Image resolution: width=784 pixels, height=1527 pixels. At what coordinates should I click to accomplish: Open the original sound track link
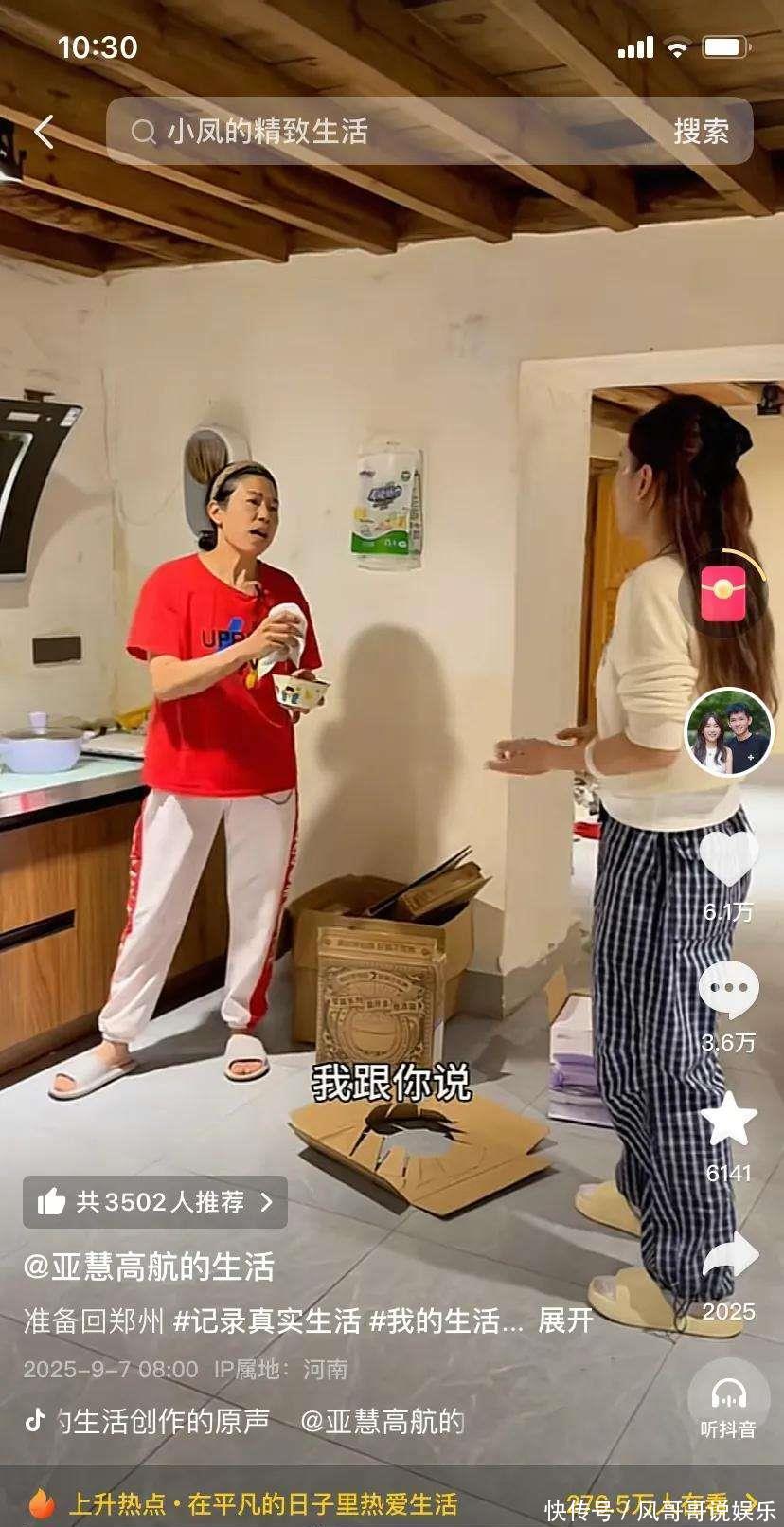(151, 1421)
